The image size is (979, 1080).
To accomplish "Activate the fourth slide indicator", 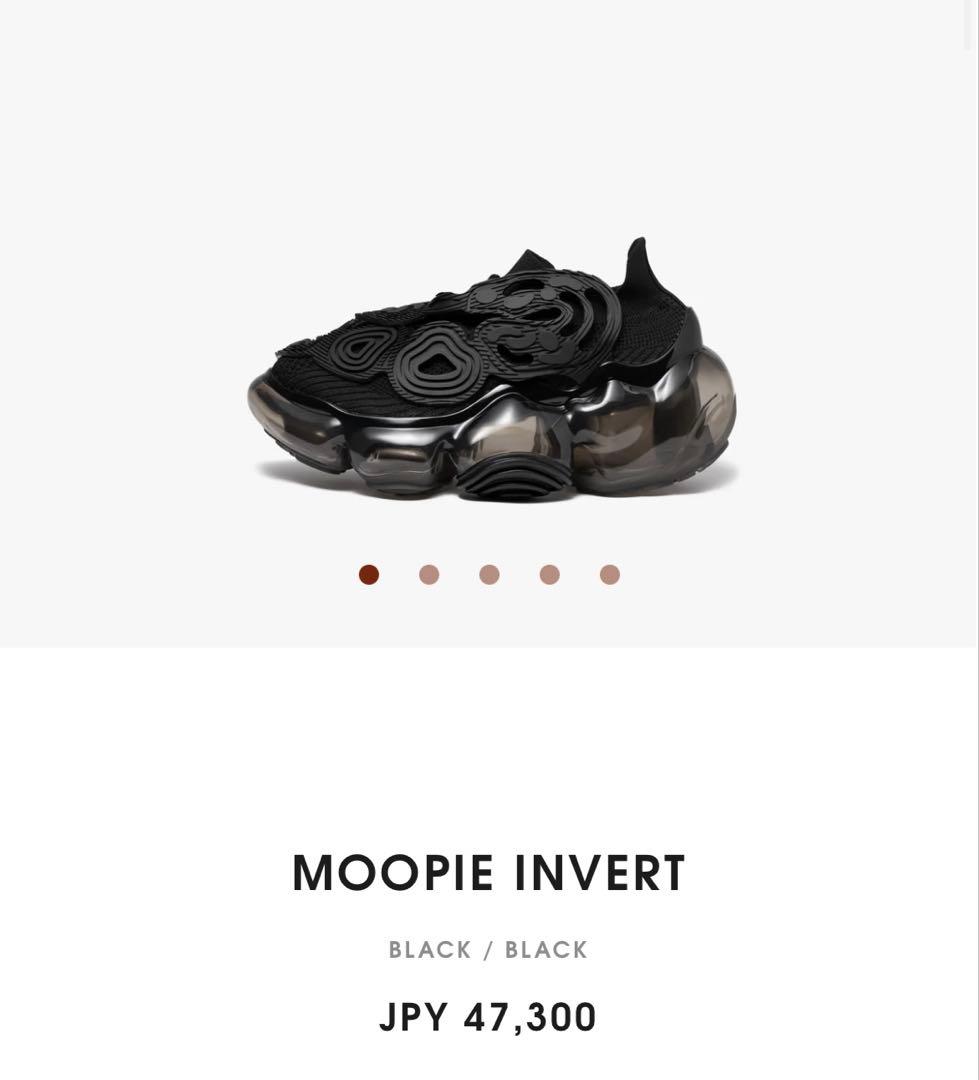I will [549, 574].
